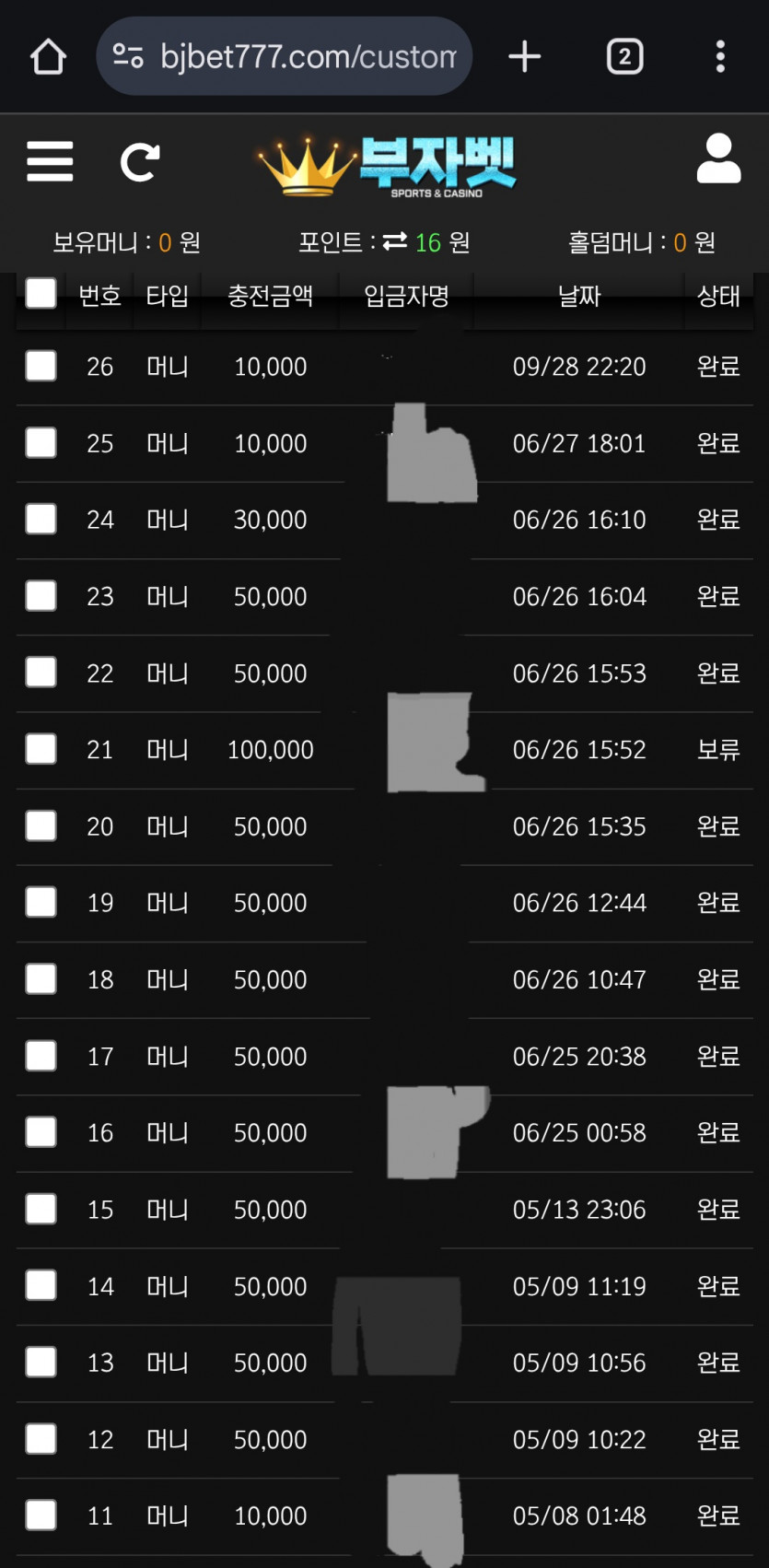Open the hamburger menu
Viewport: 769px width, 1568px height.
point(50,161)
